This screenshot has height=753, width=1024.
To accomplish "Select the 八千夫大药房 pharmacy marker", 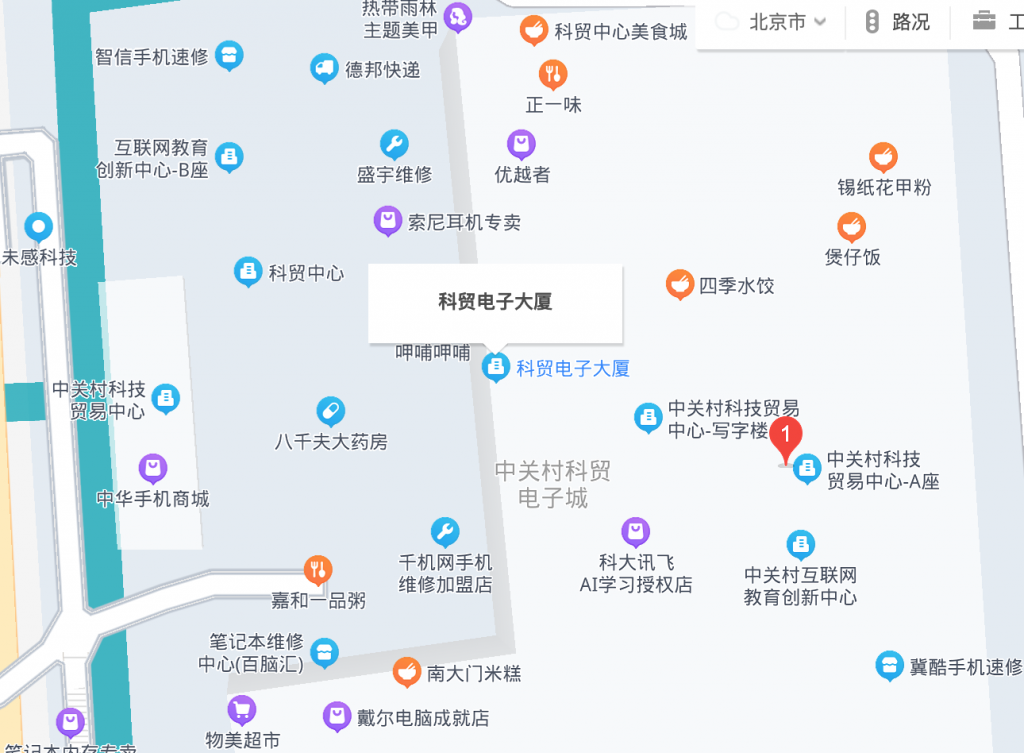I will click(330, 410).
